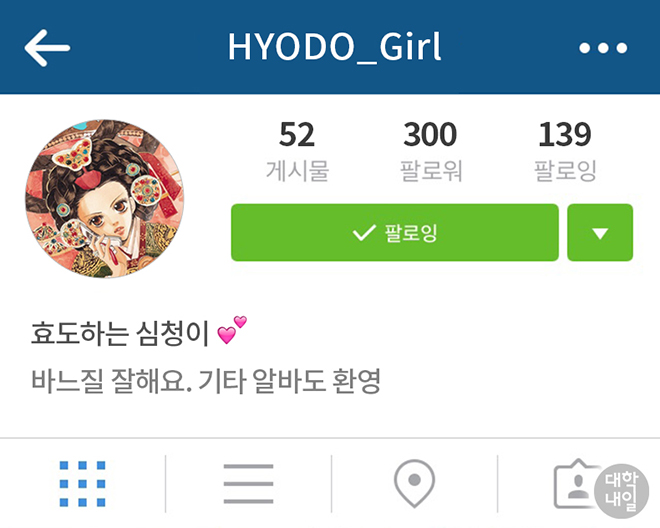The width and height of the screenshot is (660, 528).
Task: Open the 300 팔로워 followers list
Action: [x=430, y=150]
